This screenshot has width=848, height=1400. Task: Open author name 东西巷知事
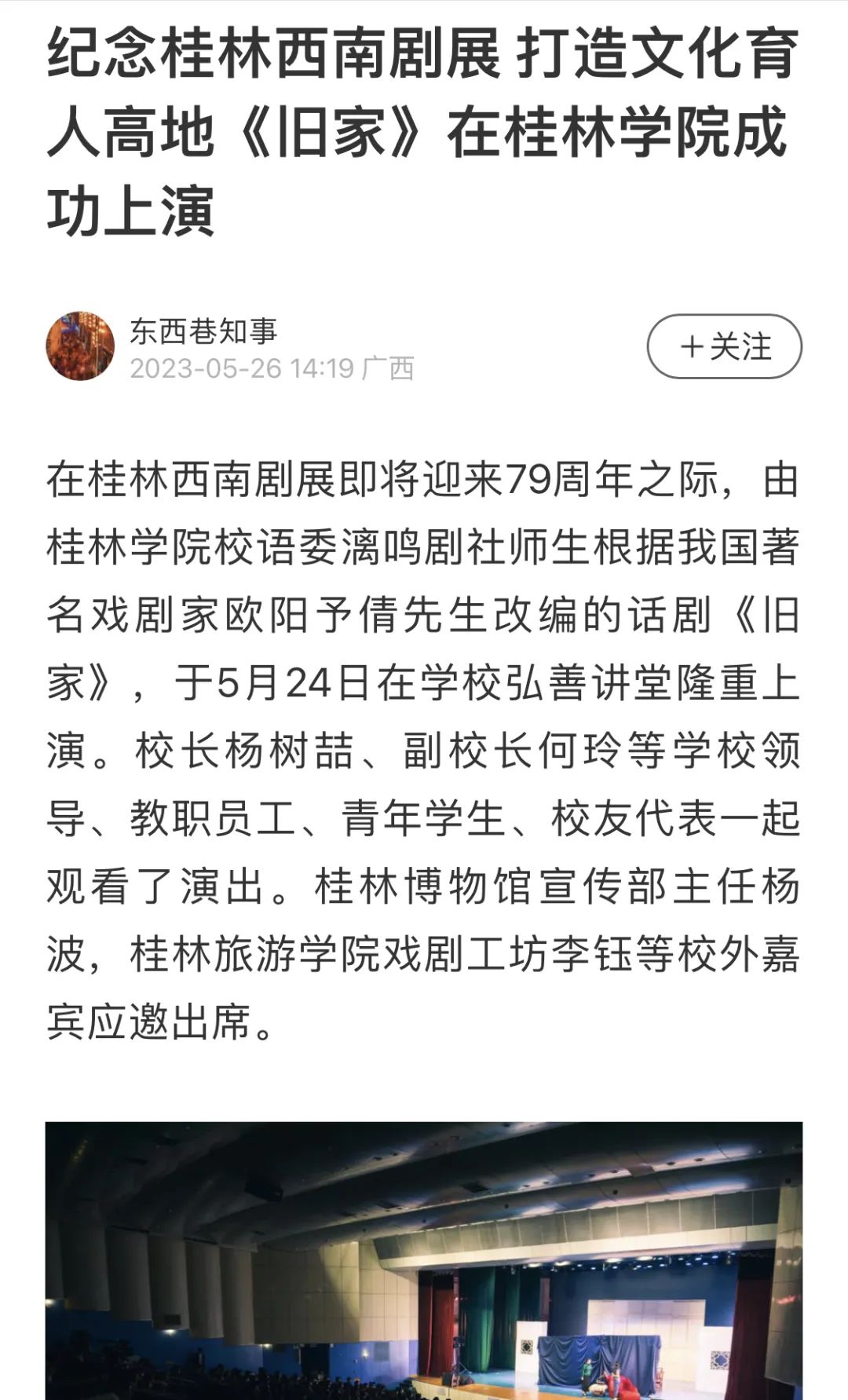(x=203, y=331)
